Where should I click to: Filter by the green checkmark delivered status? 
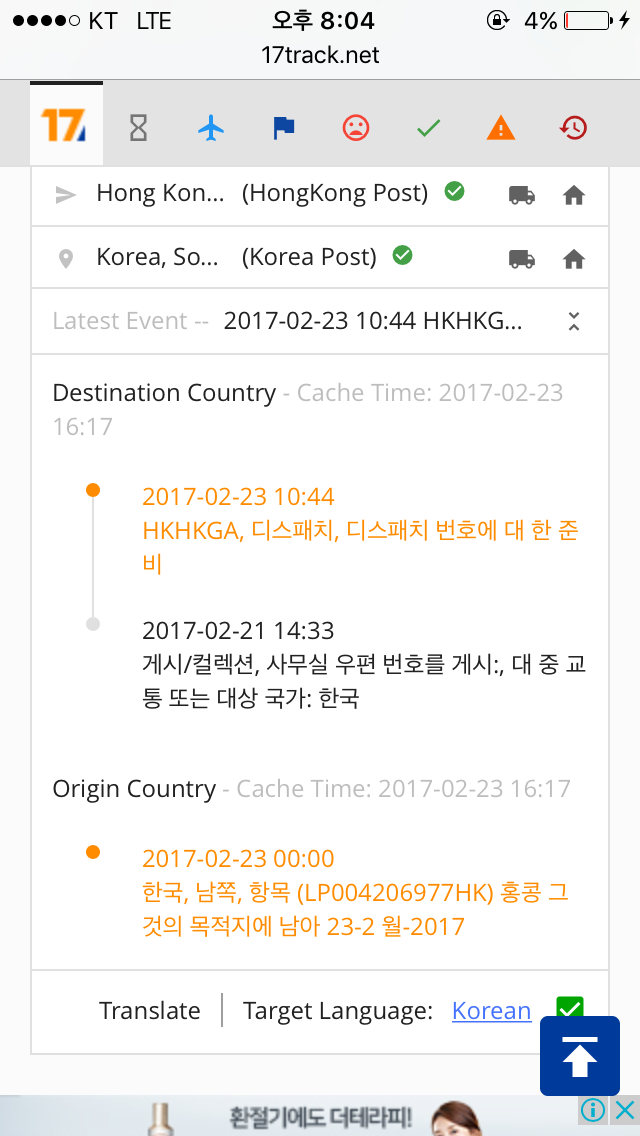[428, 127]
